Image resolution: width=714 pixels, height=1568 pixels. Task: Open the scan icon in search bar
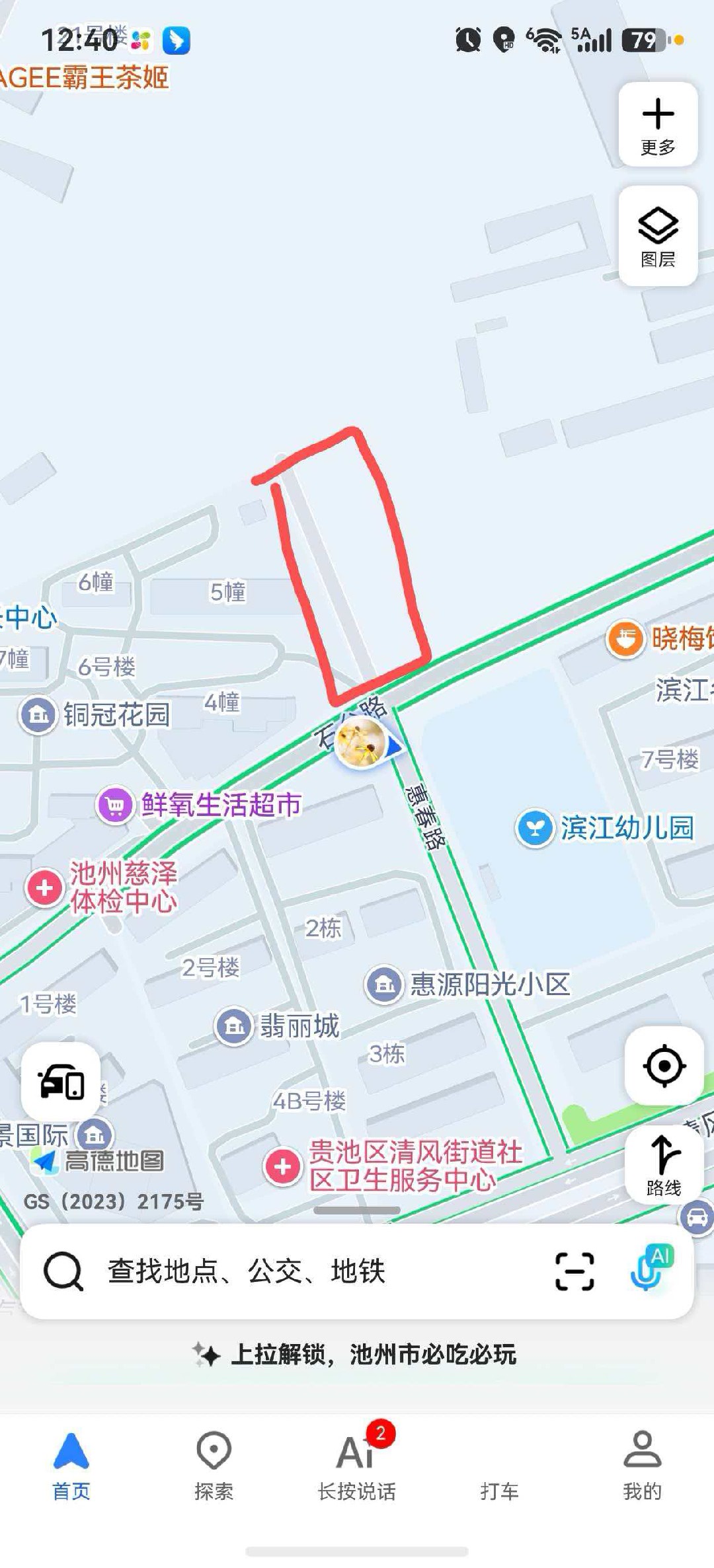pos(574,1271)
